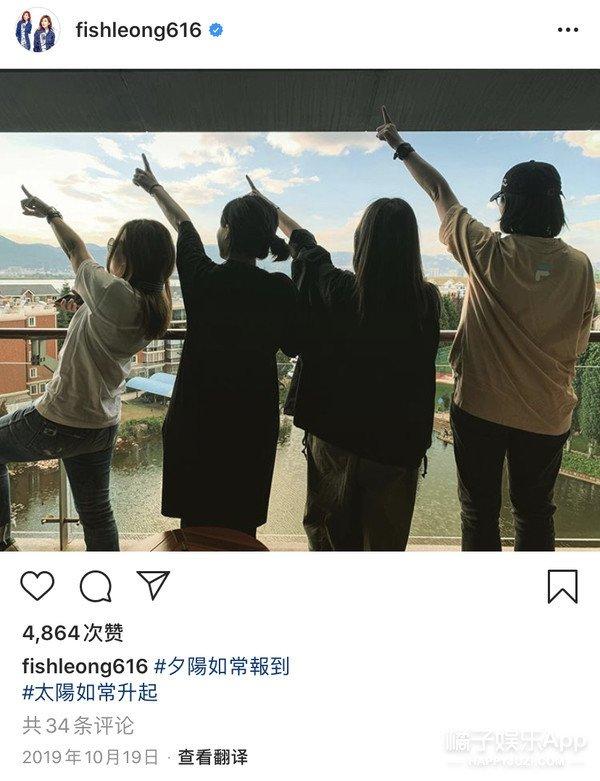
Task: View the 4,864 likes list
Action: click(x=73, y=634)
